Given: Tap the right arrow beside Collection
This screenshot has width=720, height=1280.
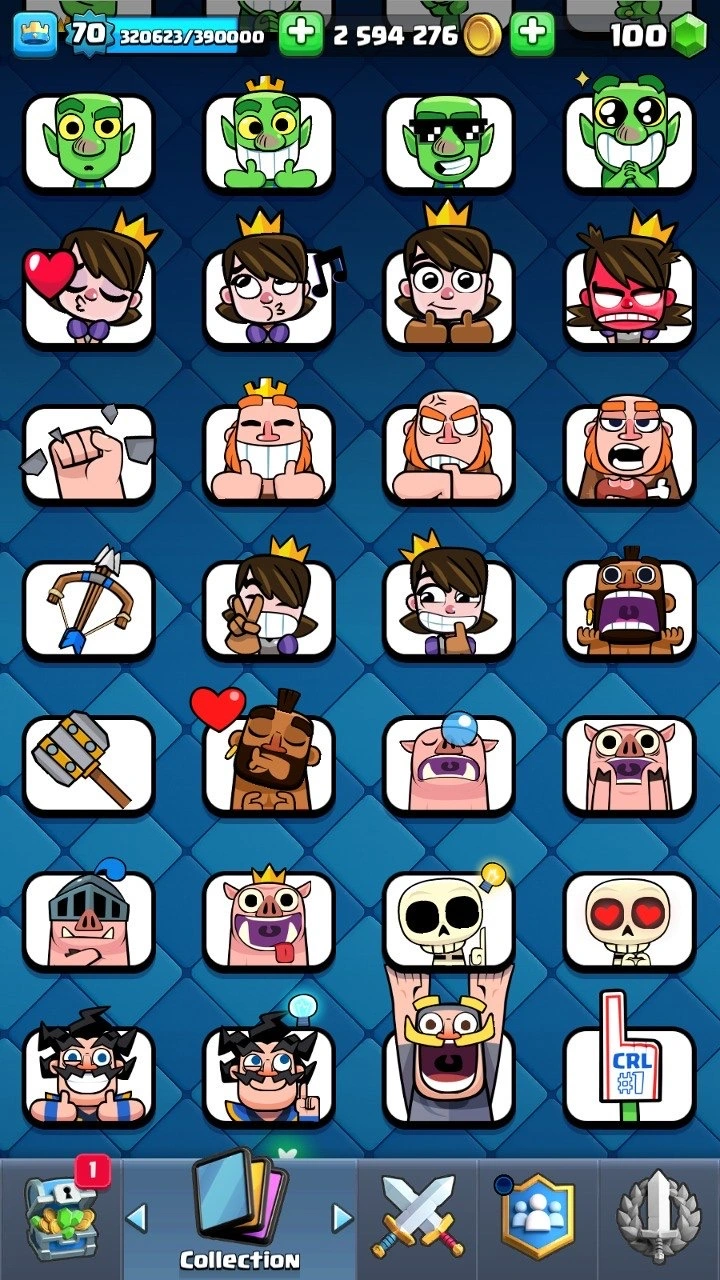Looking at the screenshot, I should pyautogui.click(x=342, y=1218).
